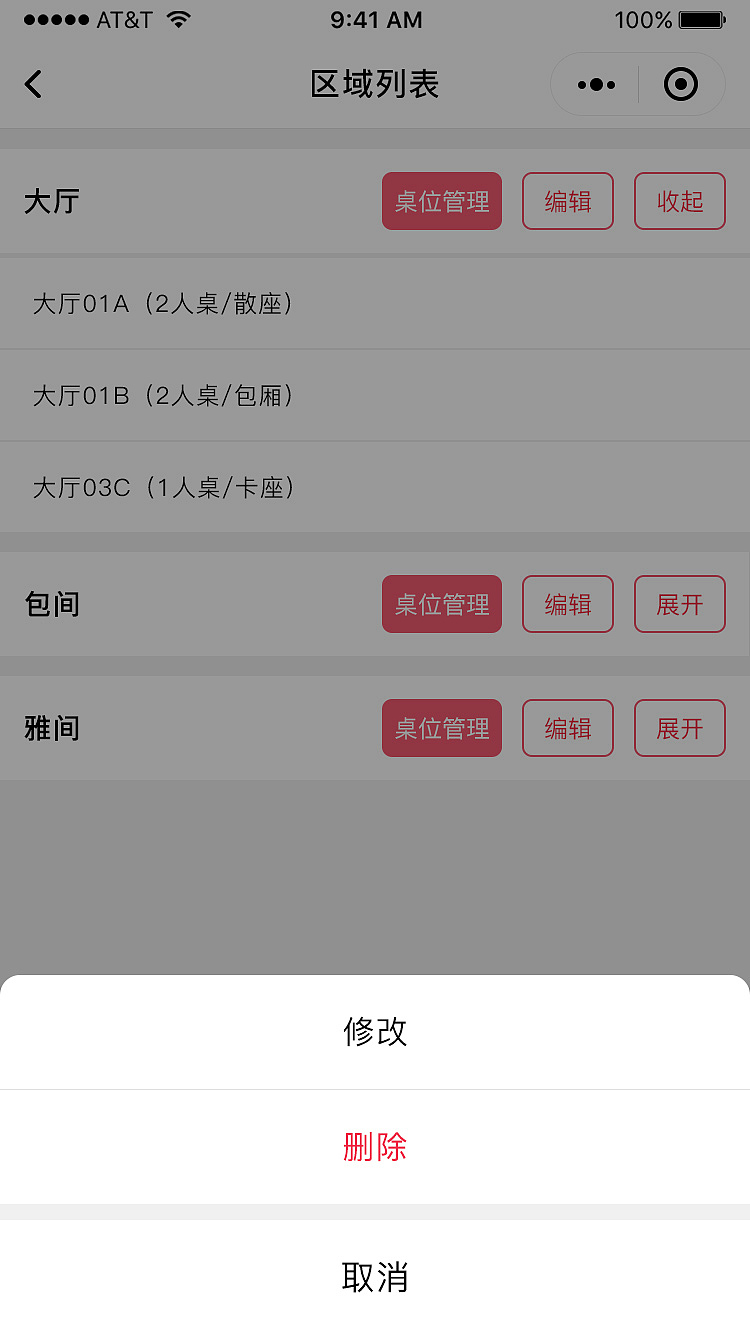Select the red 删除 option
750x1334 pixels.
tap(375, 1148)
